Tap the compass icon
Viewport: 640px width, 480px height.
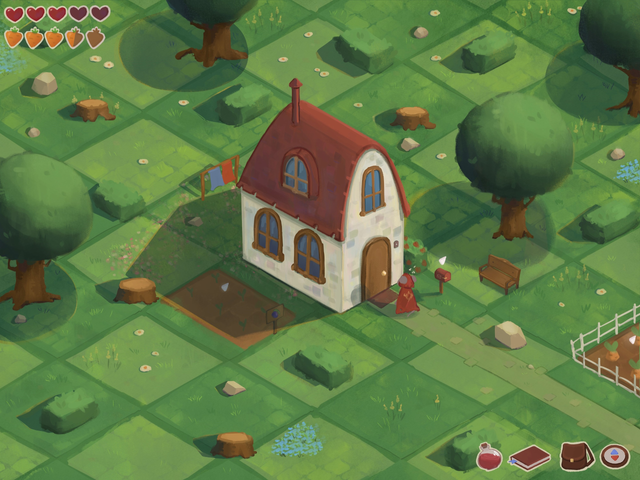614,457
